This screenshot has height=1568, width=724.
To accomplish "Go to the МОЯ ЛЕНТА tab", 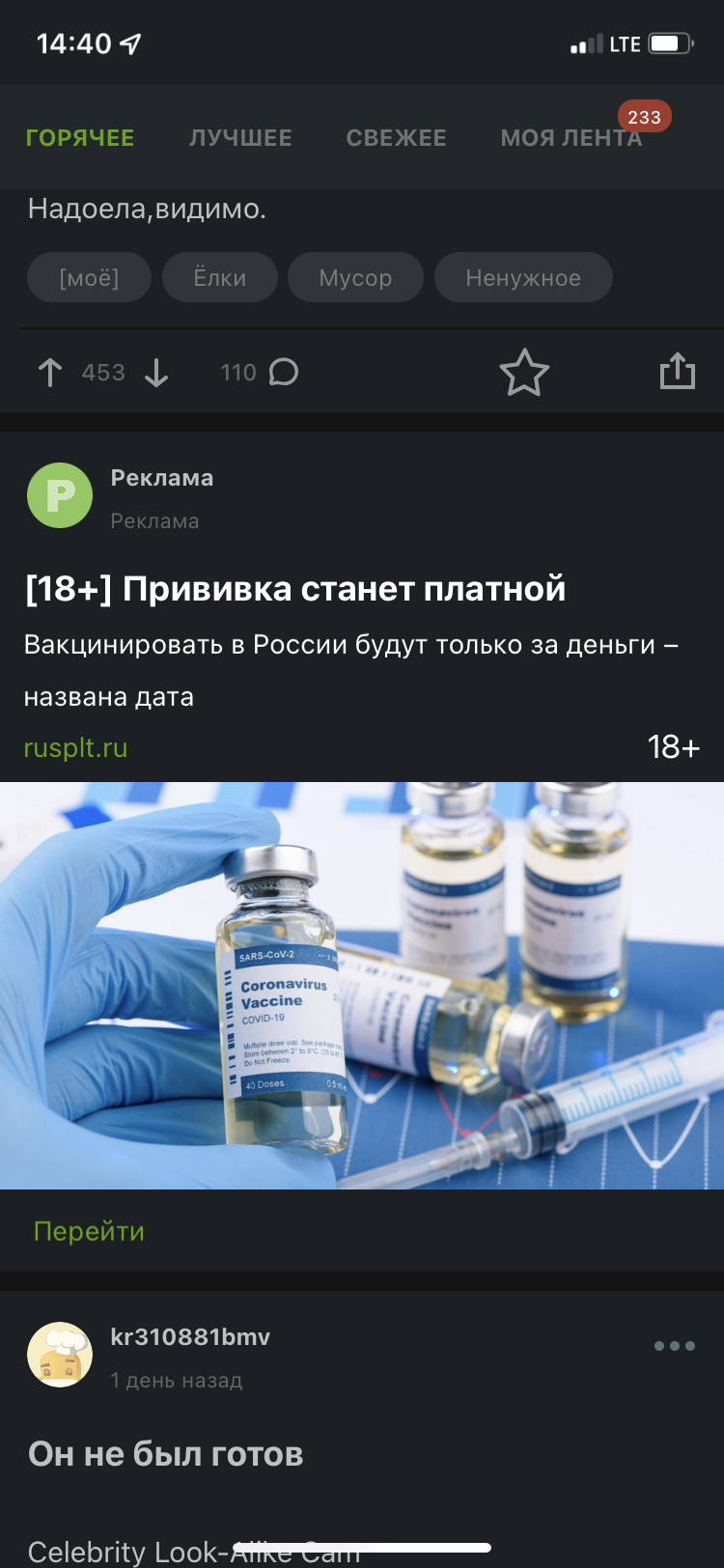I will coord(571,138).
